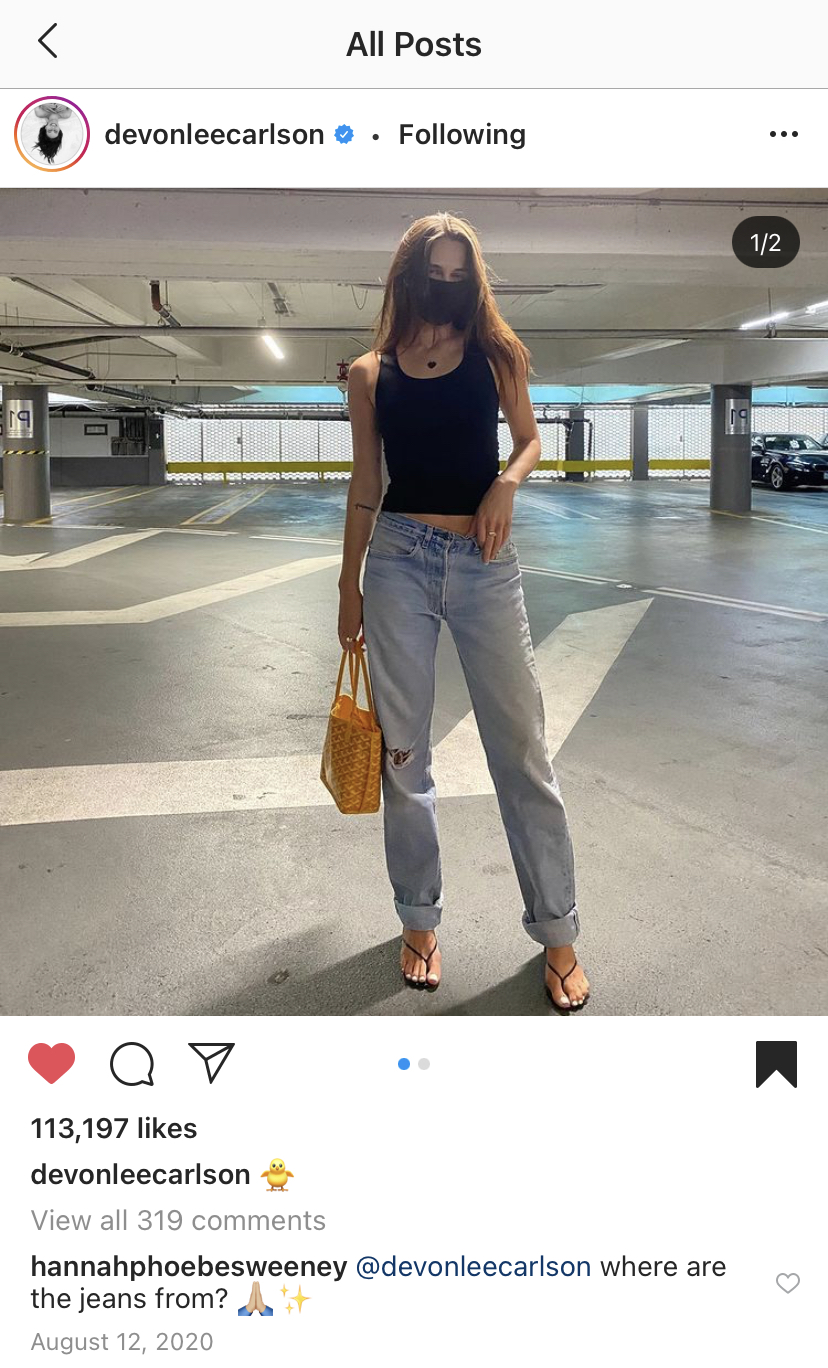
Task: Remove the post from saved bookmarks
Action: (x=776, y=1063)
